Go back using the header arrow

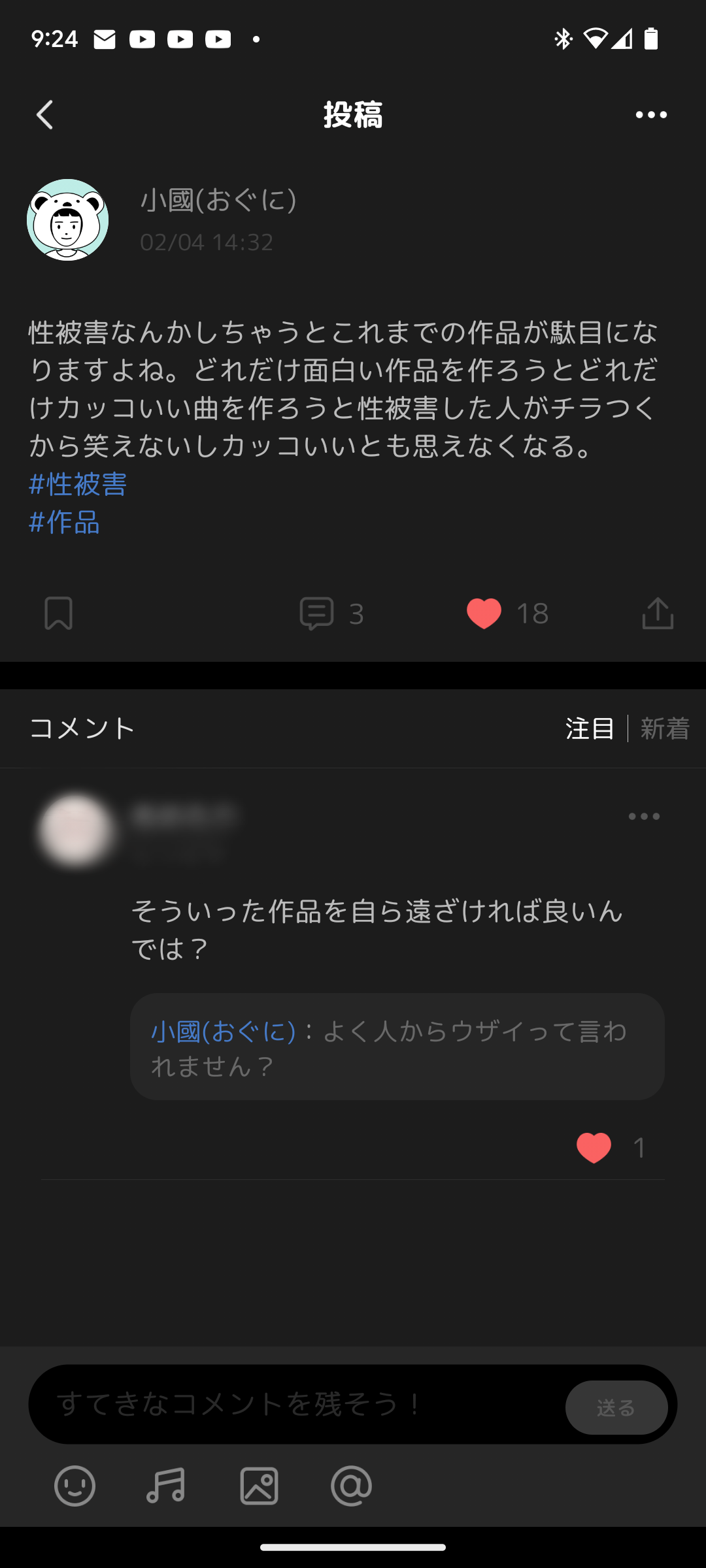[44, 115]
